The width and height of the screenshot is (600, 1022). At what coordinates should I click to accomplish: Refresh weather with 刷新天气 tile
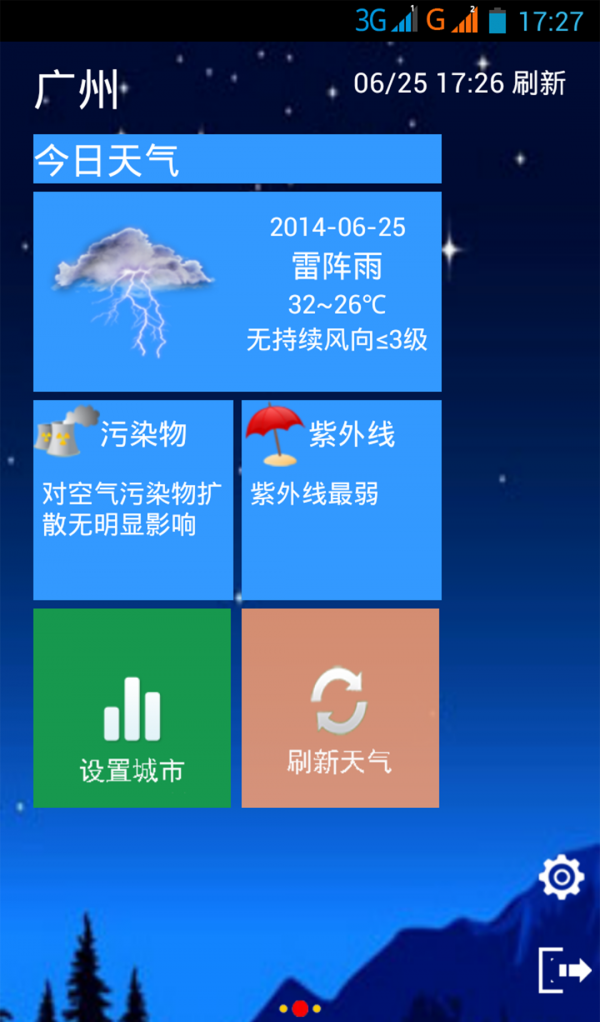pyautogui.click(x=340, y=708)
